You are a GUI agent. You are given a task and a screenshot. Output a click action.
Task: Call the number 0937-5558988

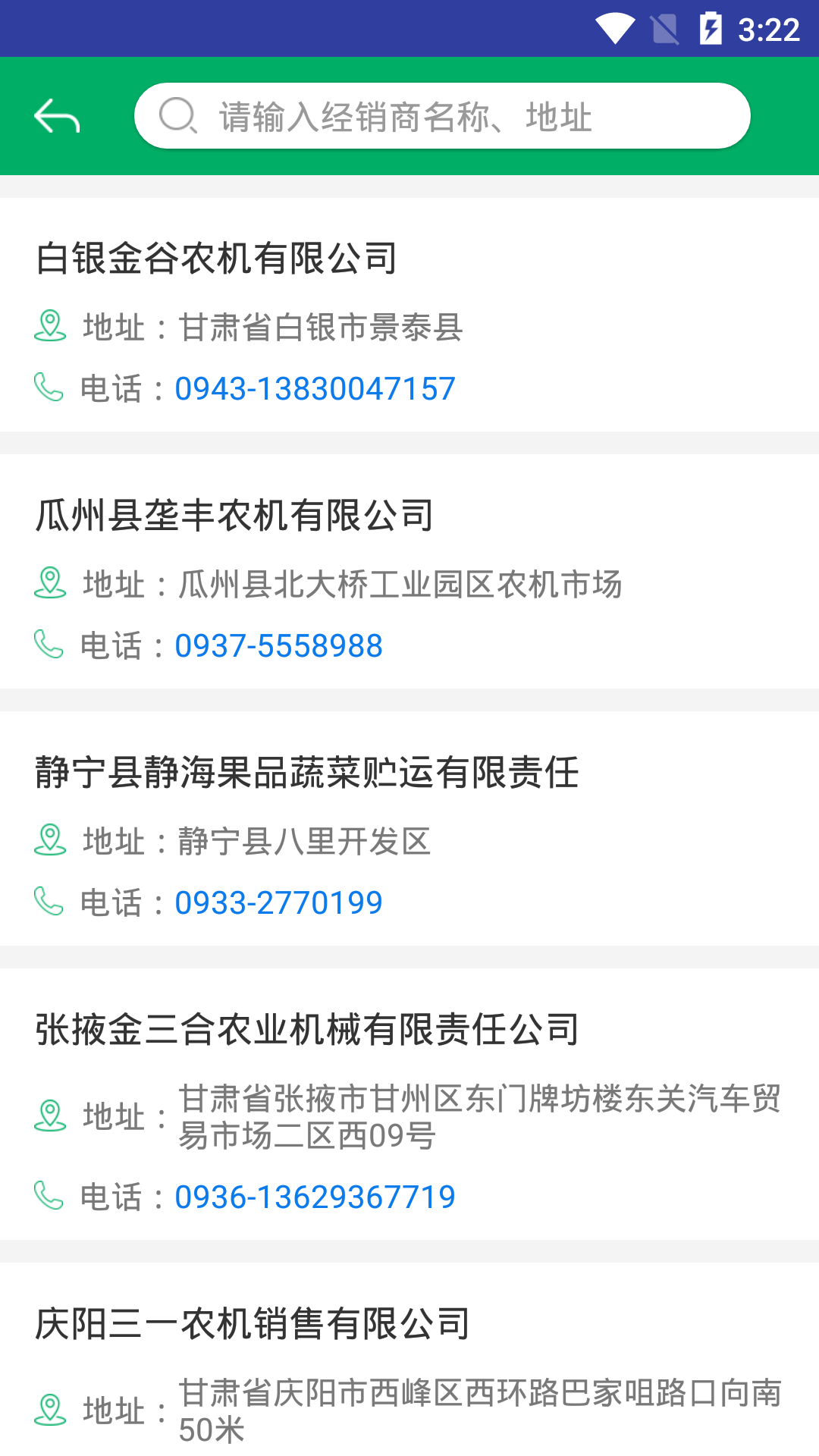tap(278, 645)
